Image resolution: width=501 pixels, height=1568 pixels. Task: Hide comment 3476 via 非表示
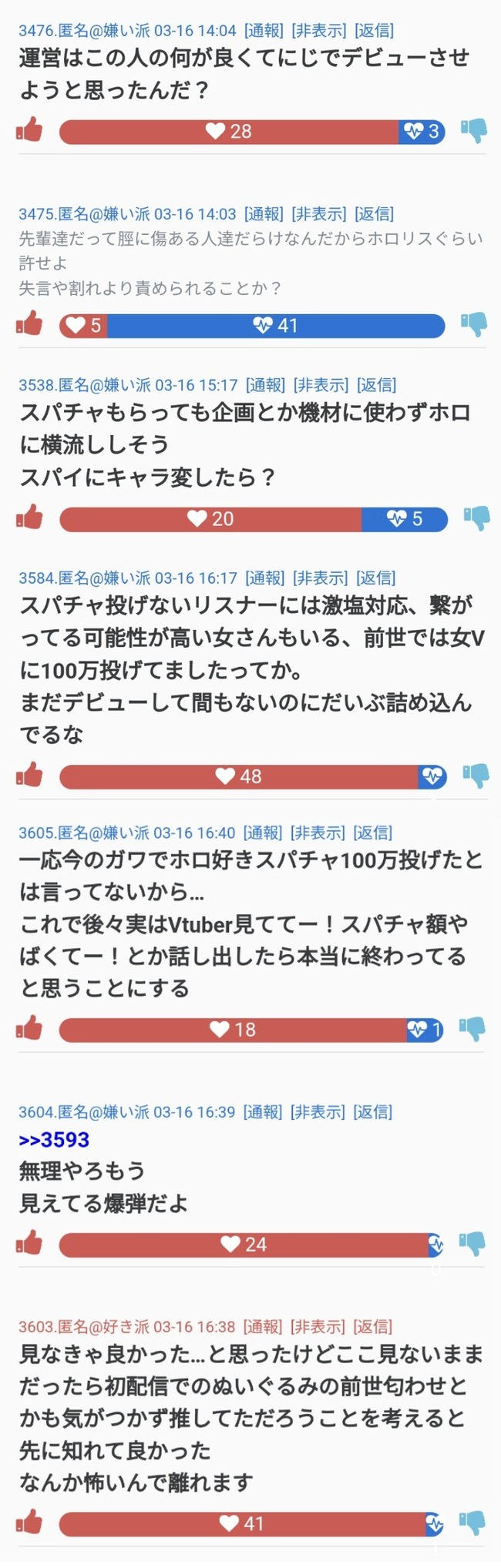[x=318, y=31]
